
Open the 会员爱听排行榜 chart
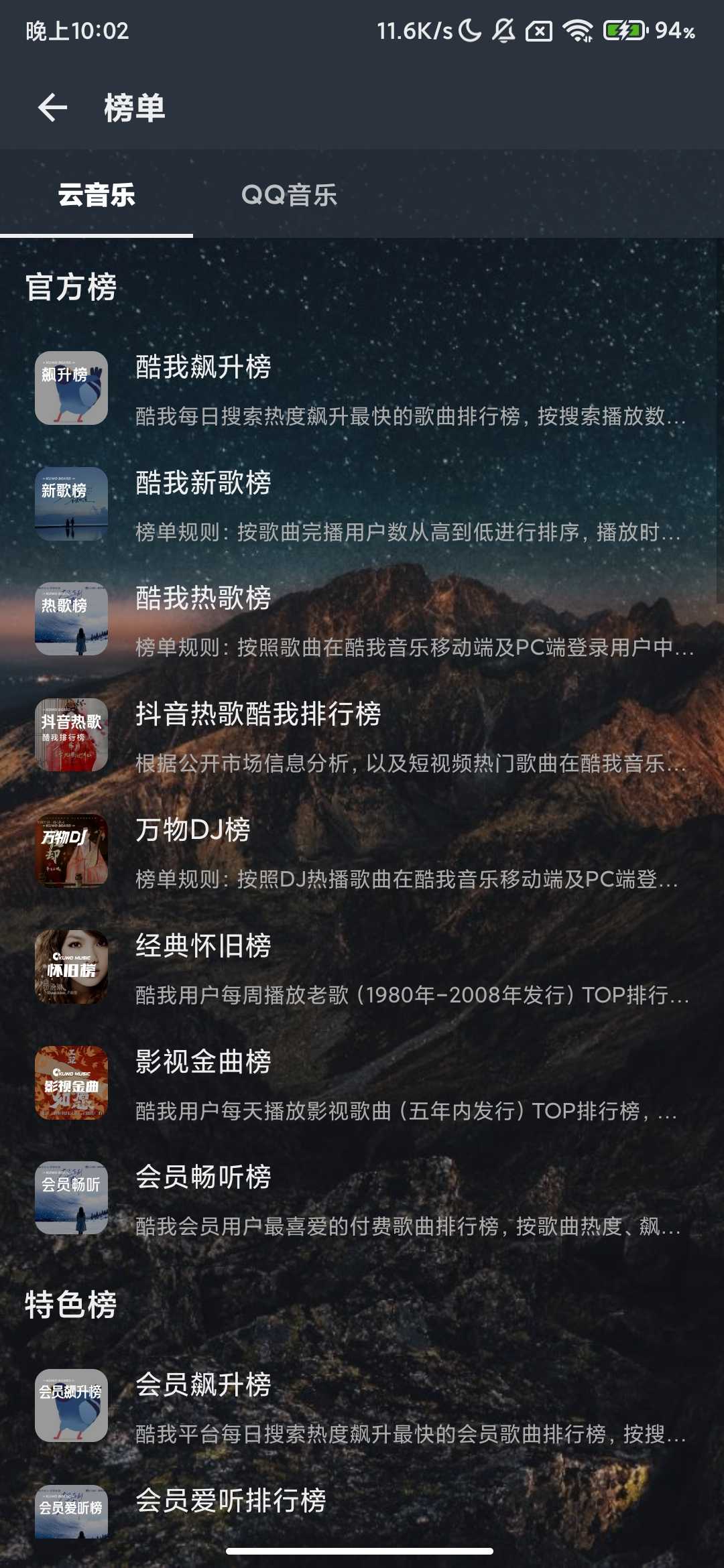(362, 1508)
